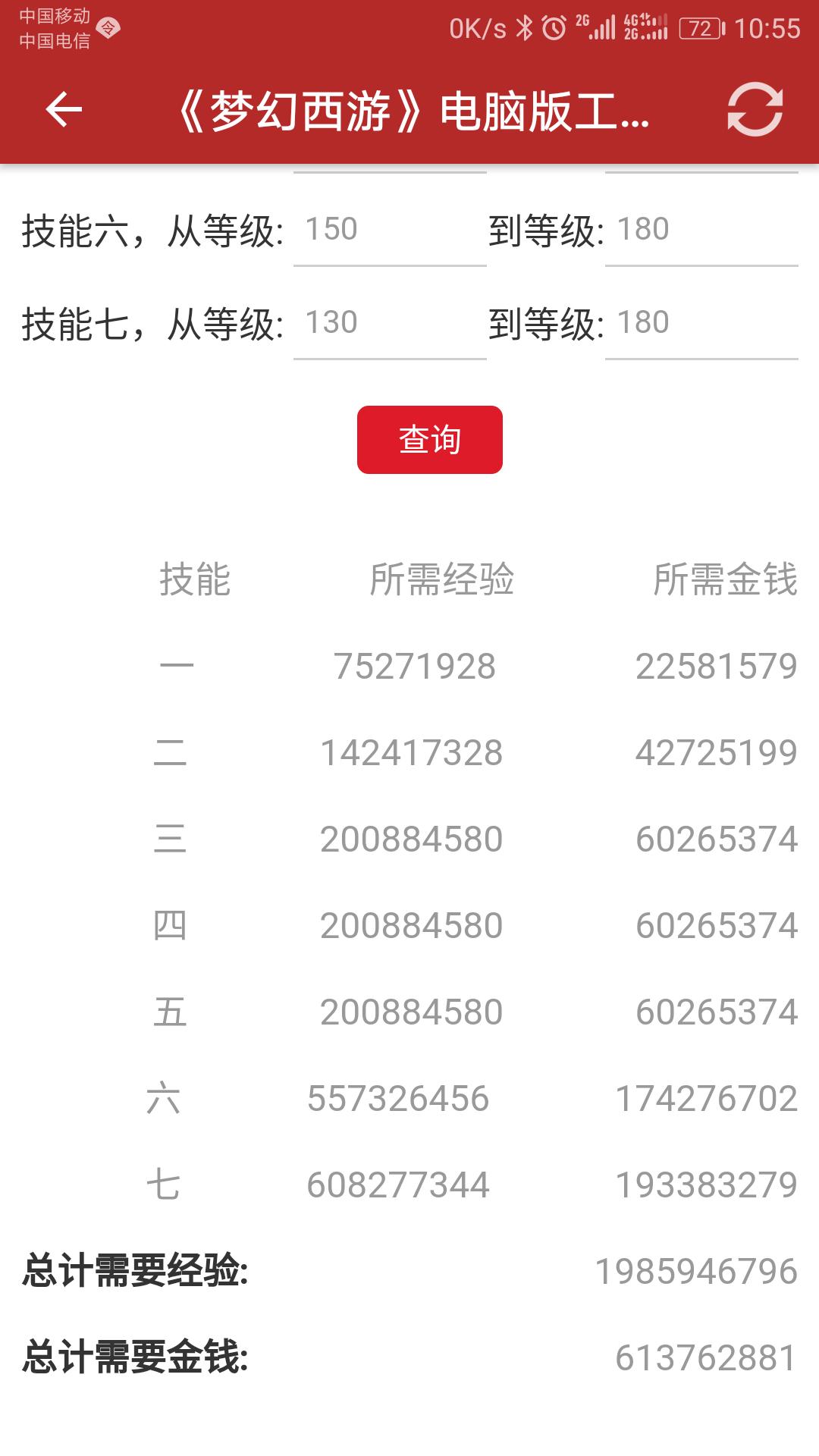Tap the red 查询 query button
This screenshot has height=1456, width=819.
[430, 440]
